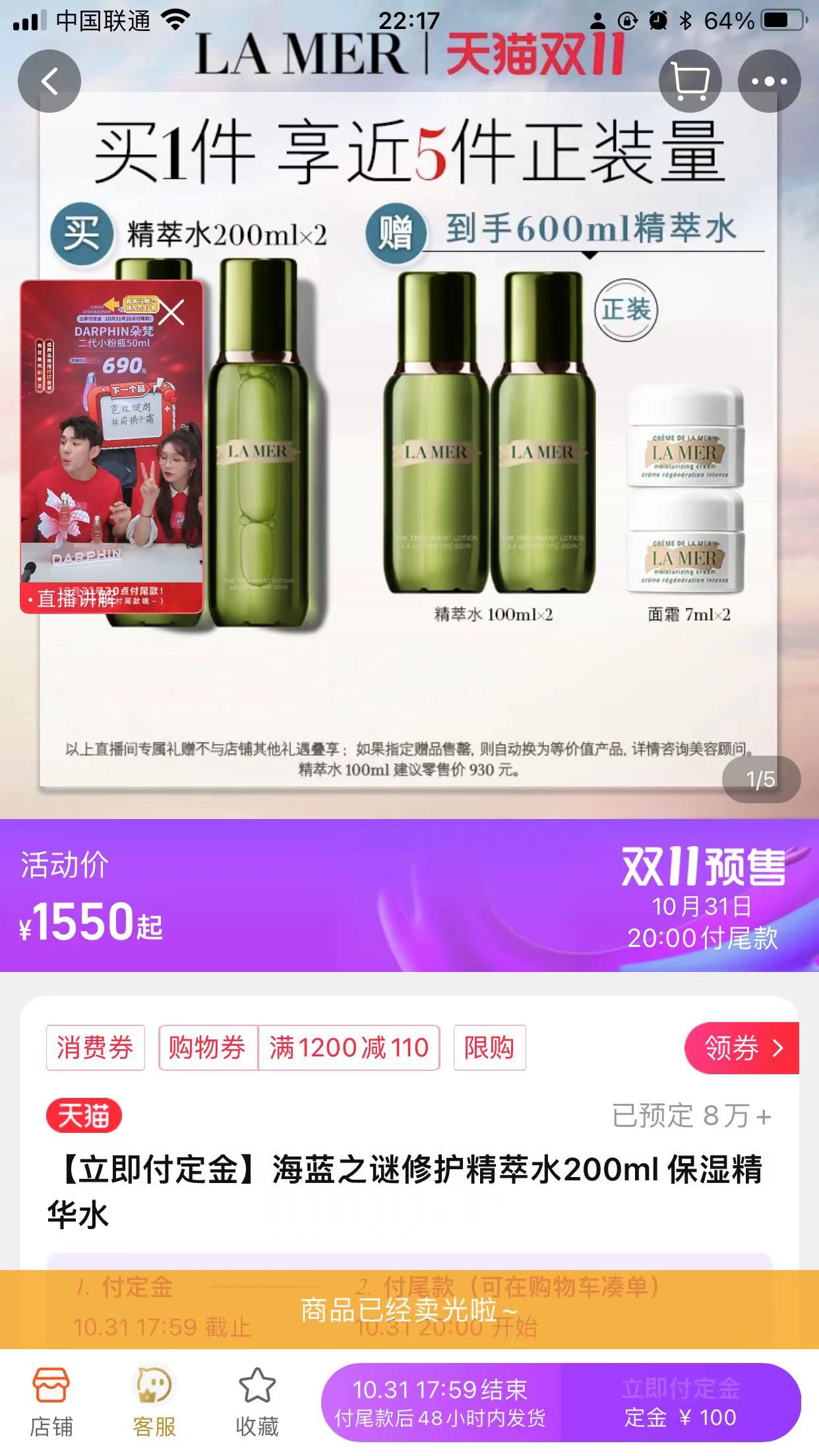Open the 店铺 store page
This screenshot has width=819, height=1456.
tap(51, 1401)
